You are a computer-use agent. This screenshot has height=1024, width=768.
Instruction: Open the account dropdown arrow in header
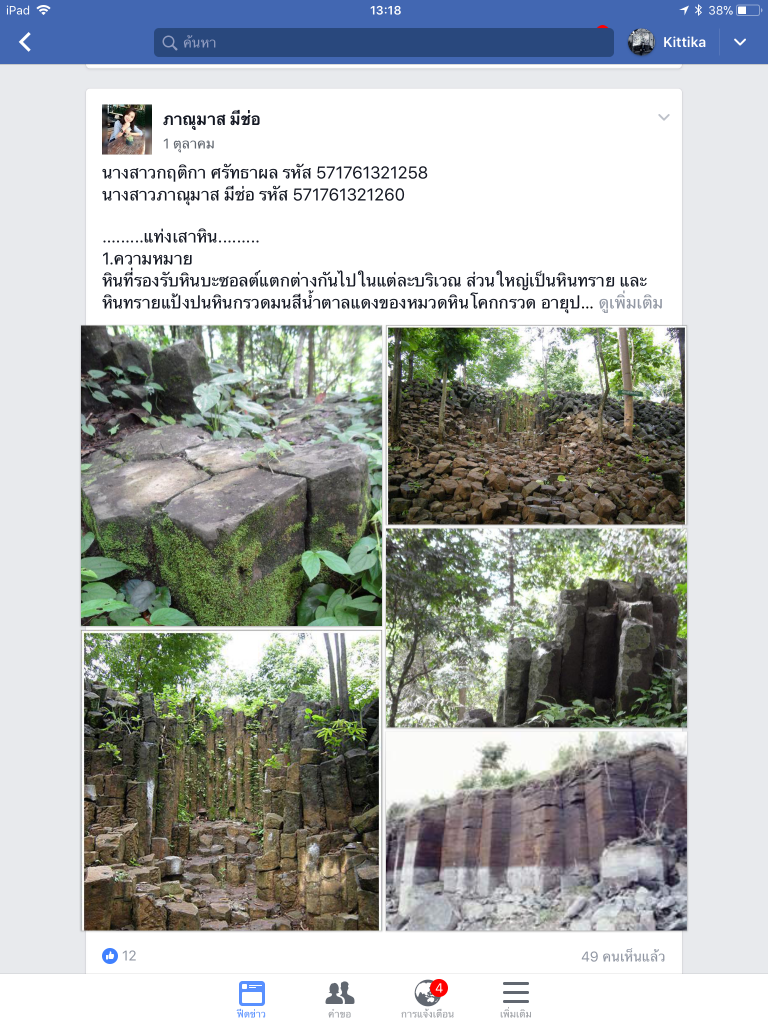pyautogui.click(x=740, y=42)
